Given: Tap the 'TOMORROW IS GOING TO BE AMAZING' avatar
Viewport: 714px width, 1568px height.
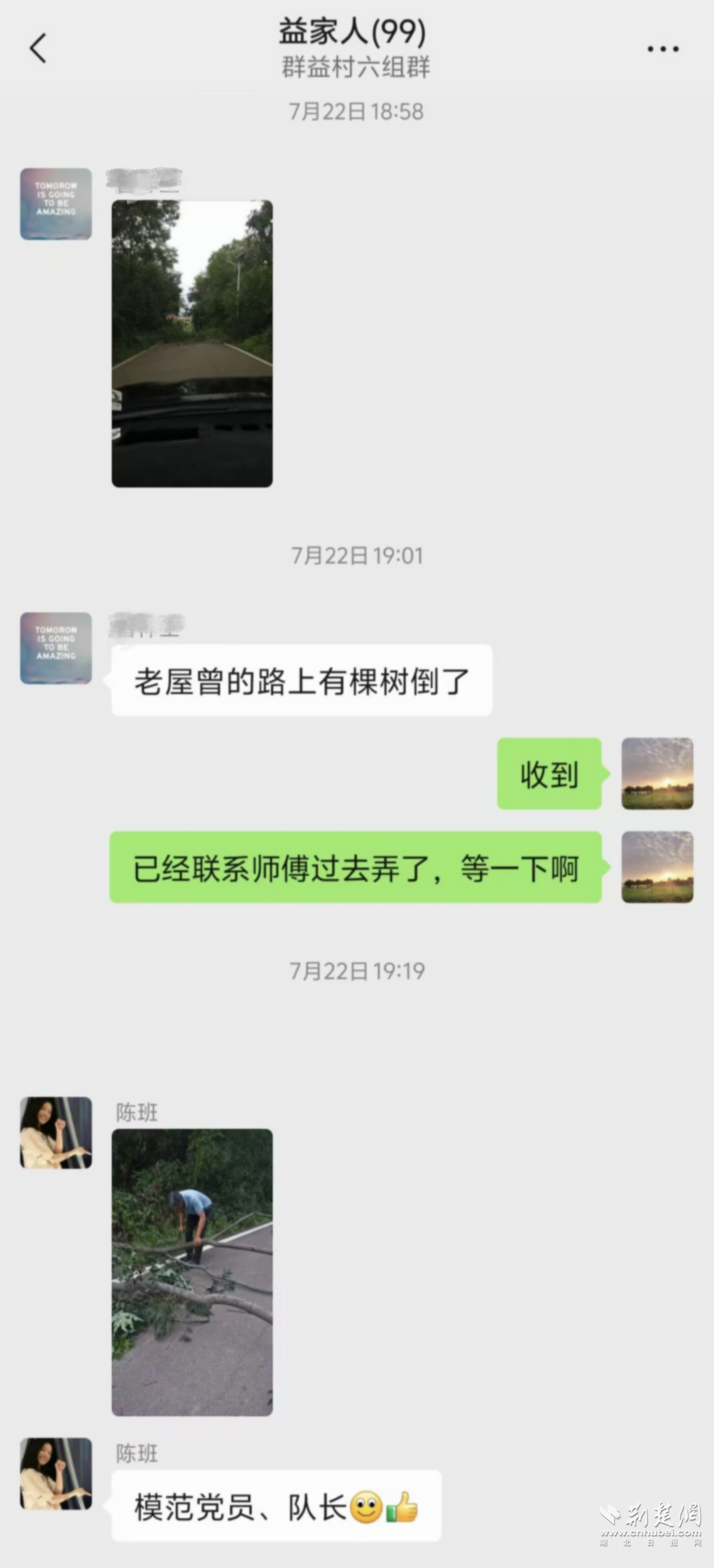Looking at the screenshot, I should (55, 204).
